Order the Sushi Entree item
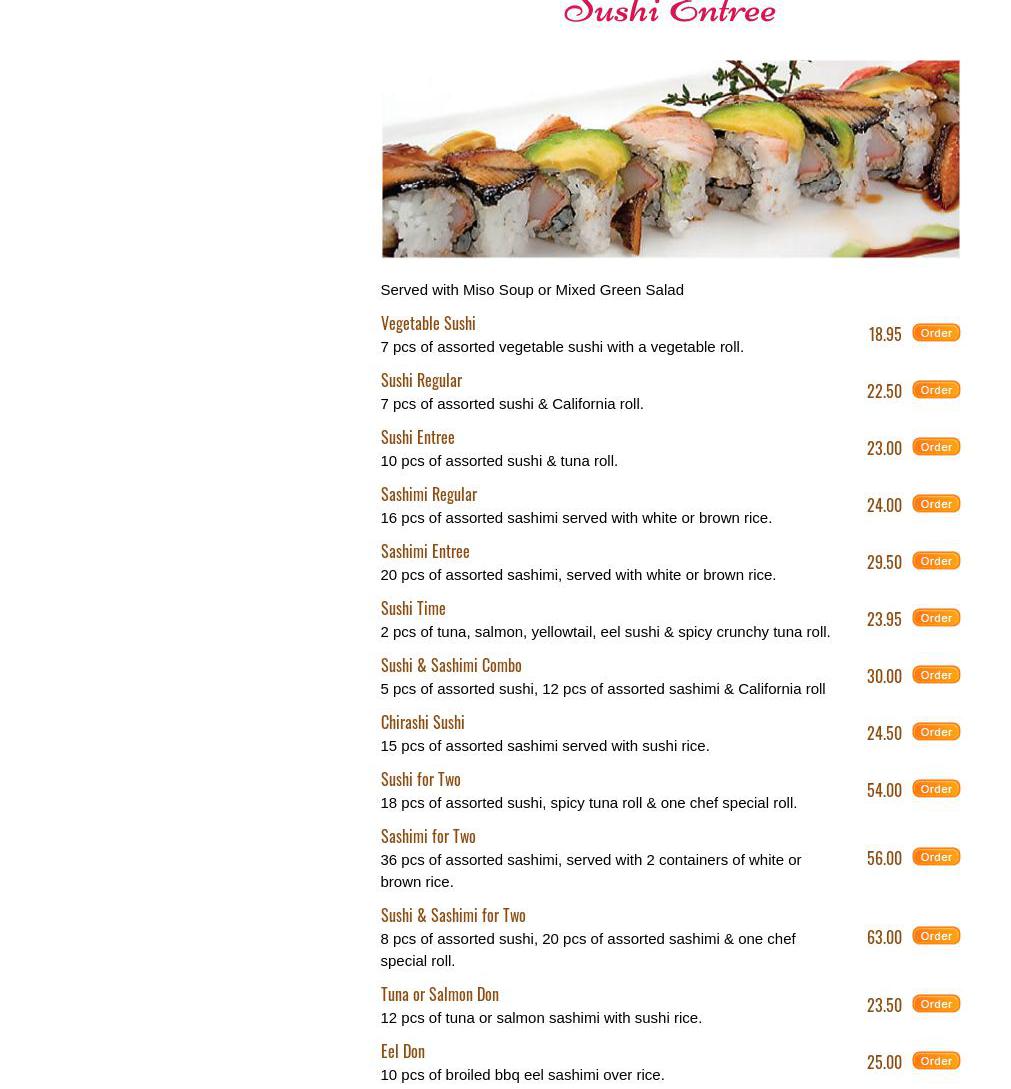This screenshot has height=1089, width=1011. 935,447
